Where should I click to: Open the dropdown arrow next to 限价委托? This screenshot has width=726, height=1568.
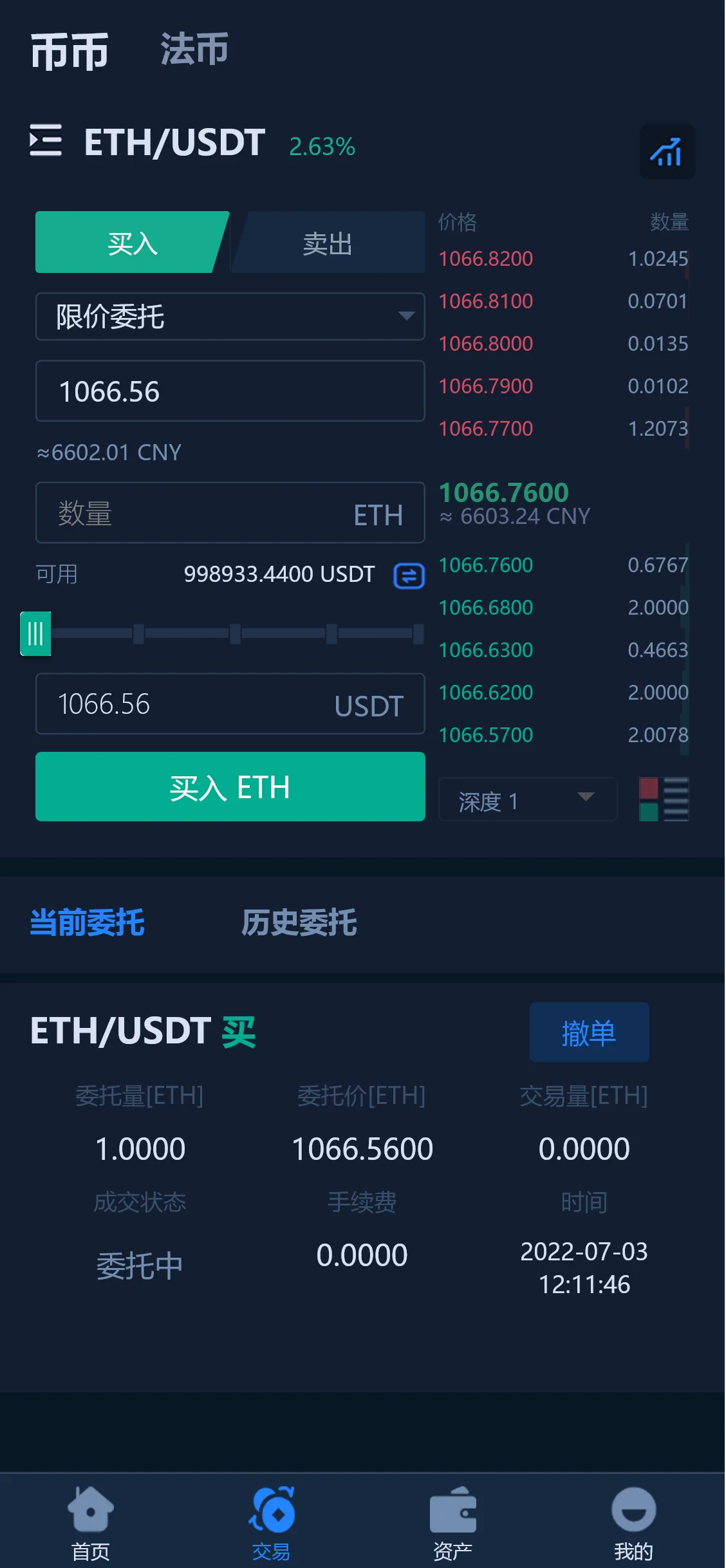tap(408, 317)
